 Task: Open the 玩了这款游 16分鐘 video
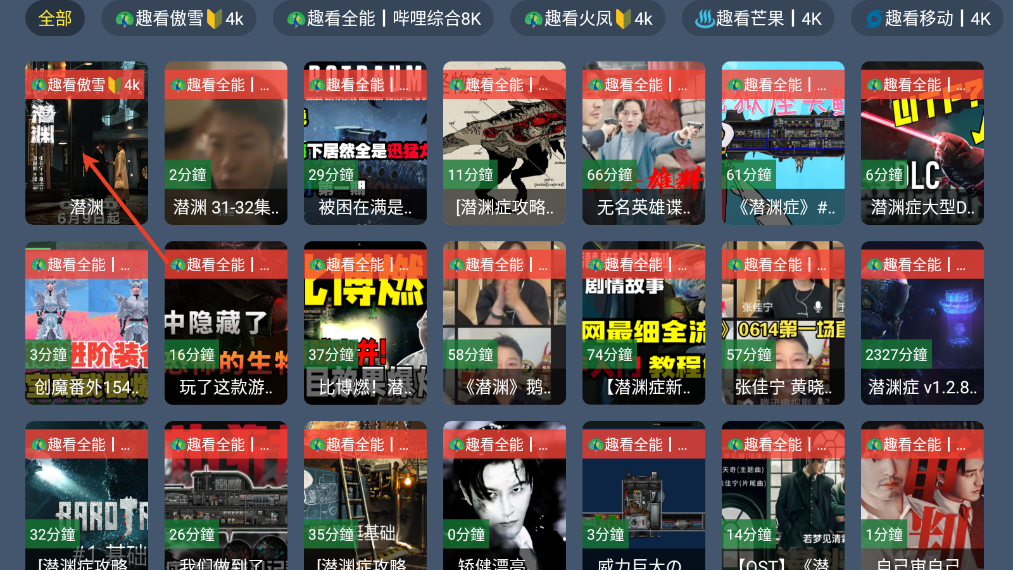(x=226, y=323)
